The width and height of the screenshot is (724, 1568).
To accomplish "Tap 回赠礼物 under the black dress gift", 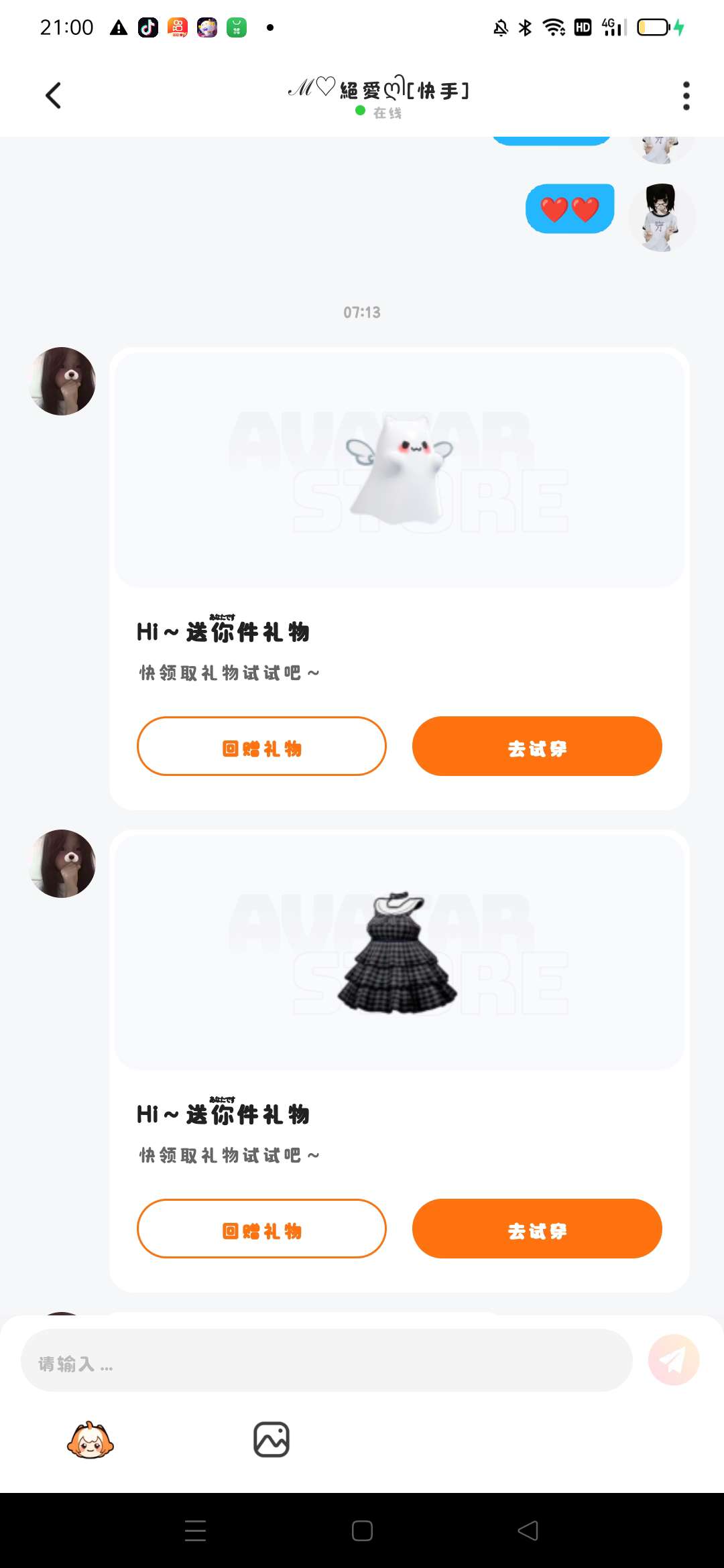I will coord(261,1229).
